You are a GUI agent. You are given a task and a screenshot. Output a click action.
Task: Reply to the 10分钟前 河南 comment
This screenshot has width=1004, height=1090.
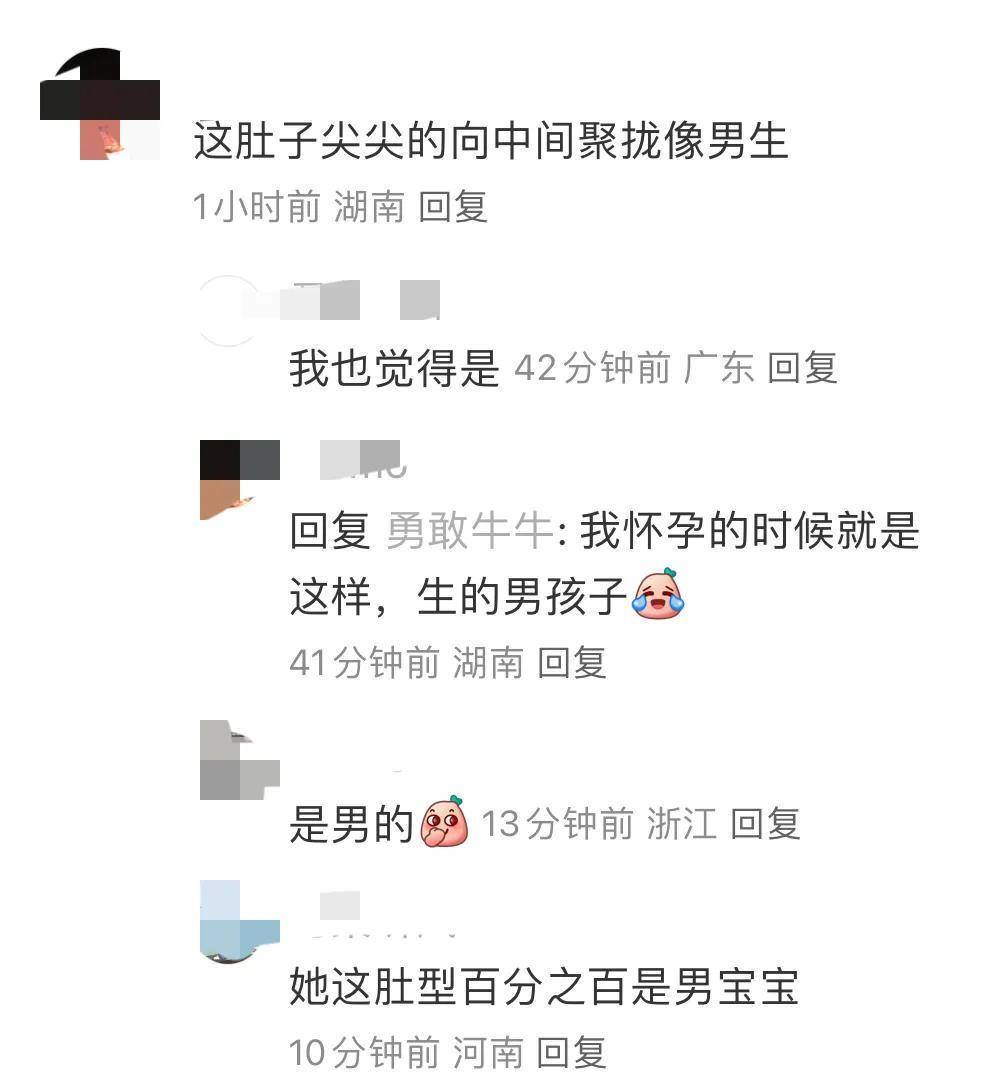572,1052
